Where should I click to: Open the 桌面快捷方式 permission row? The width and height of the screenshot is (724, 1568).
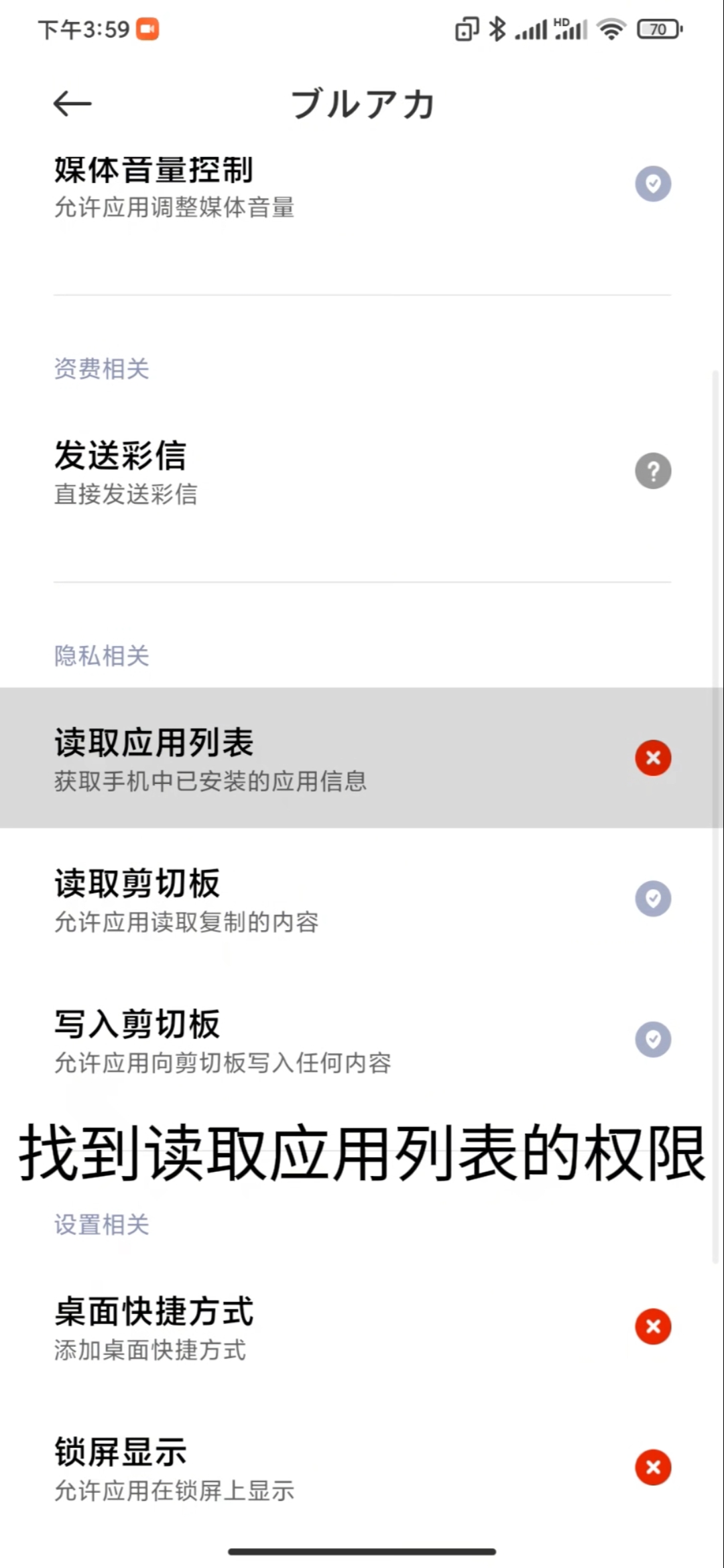click(x=362, y=1327)
